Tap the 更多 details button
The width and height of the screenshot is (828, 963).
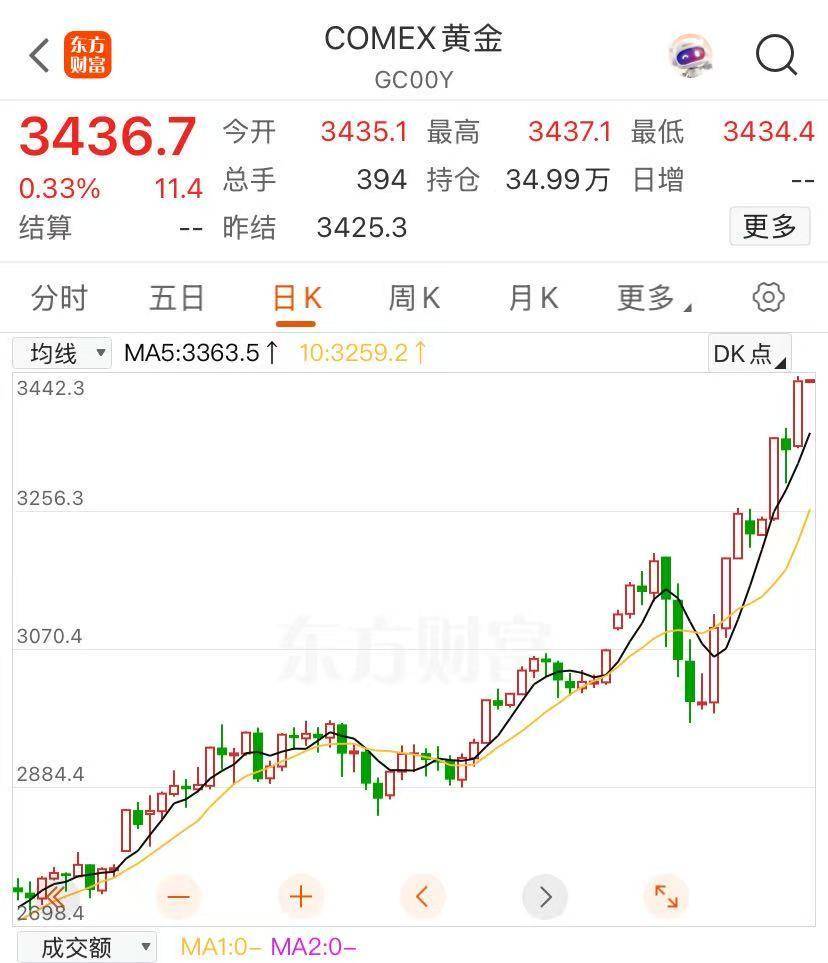(770, 227)
